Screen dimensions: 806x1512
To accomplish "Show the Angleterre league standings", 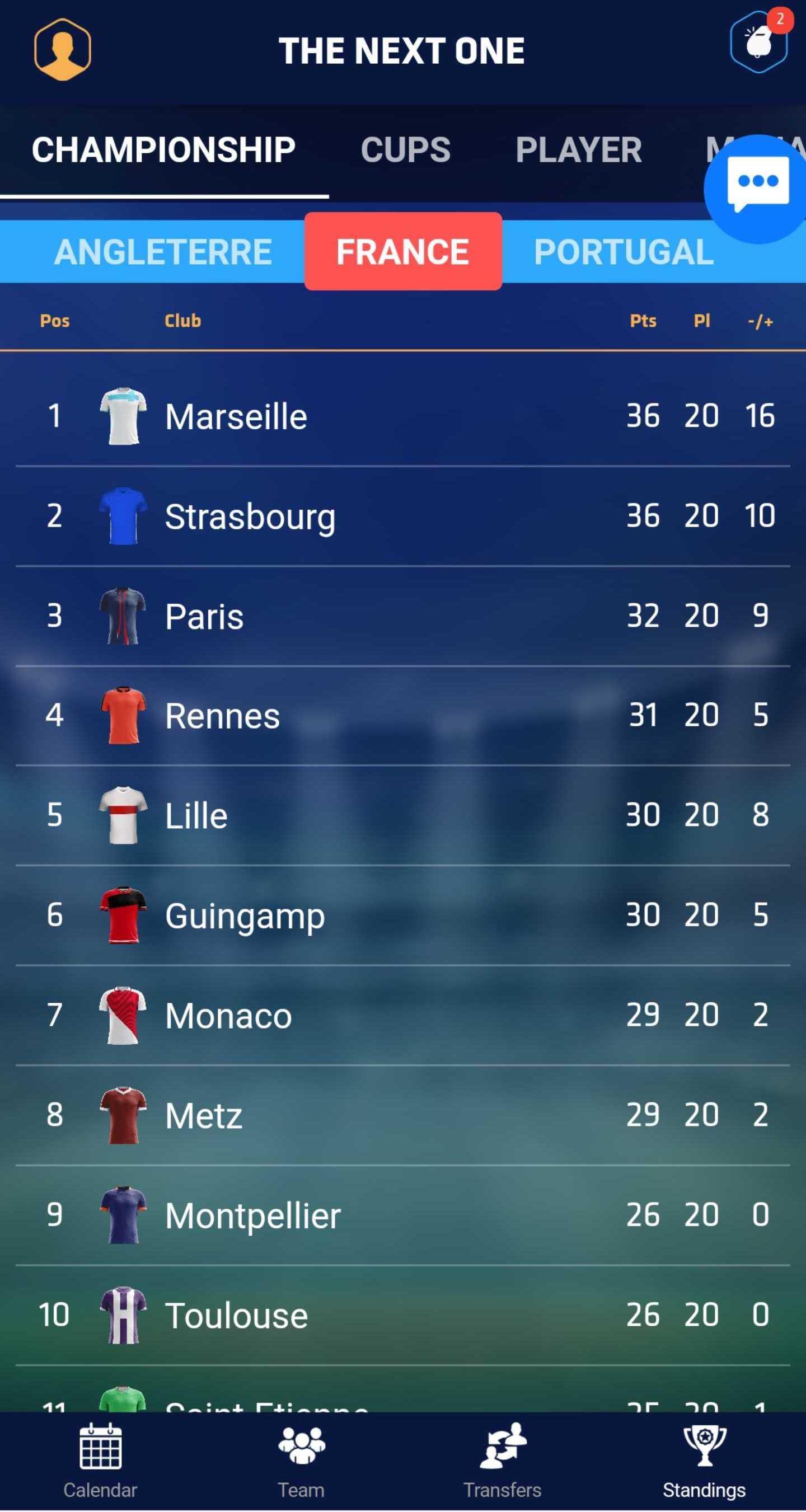I will click(x=163, y=252).
